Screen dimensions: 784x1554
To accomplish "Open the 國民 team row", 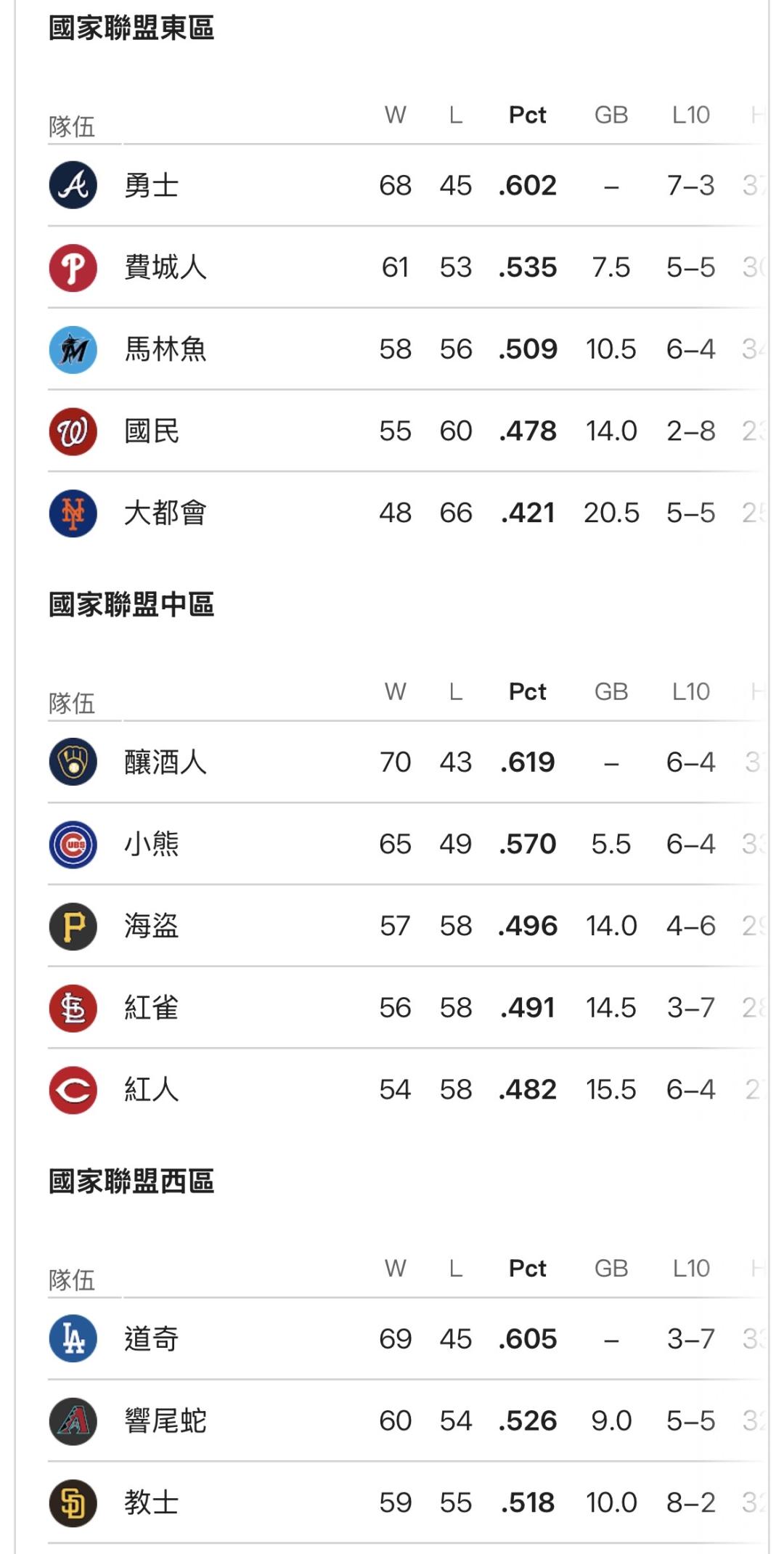I will [x=405, y=431].
